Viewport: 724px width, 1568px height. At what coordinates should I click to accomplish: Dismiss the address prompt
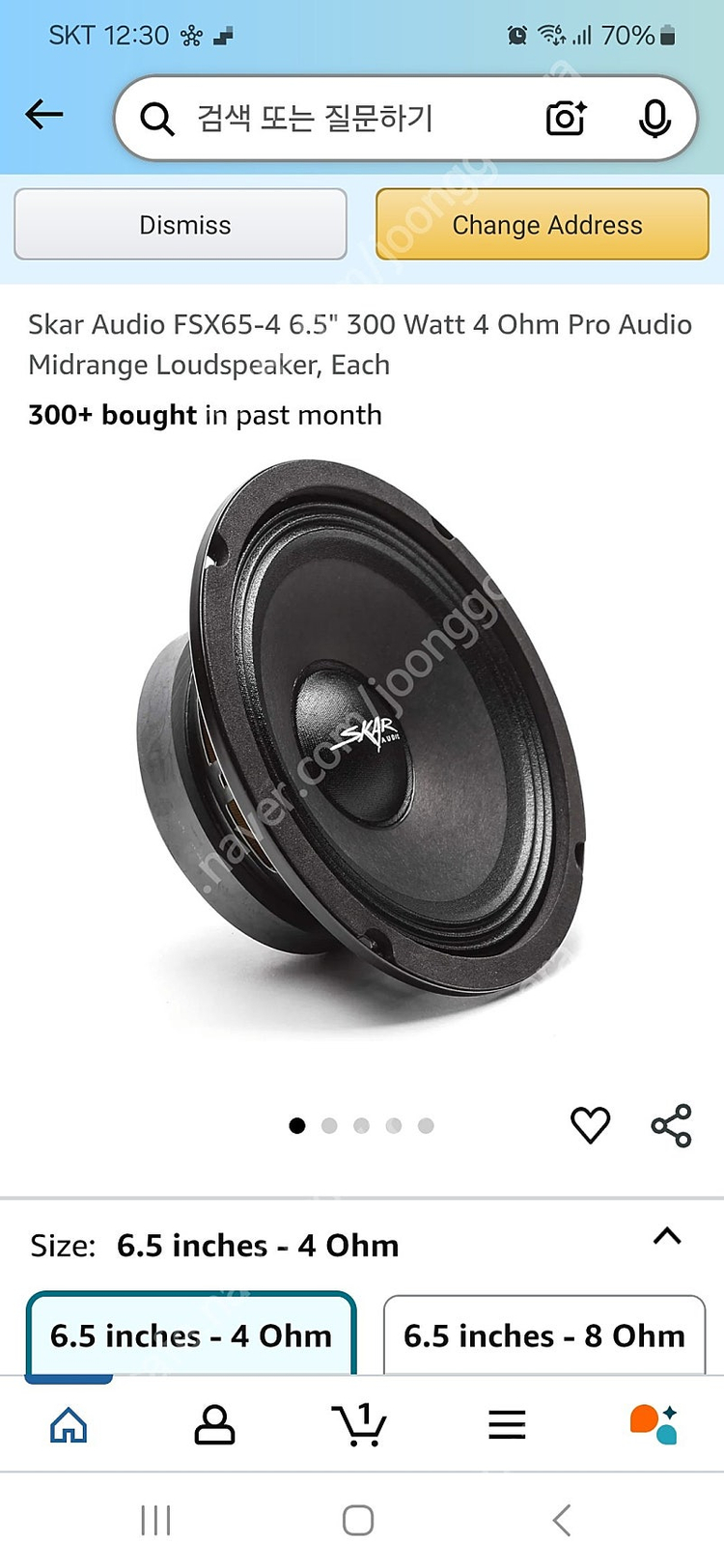[181, 225]
